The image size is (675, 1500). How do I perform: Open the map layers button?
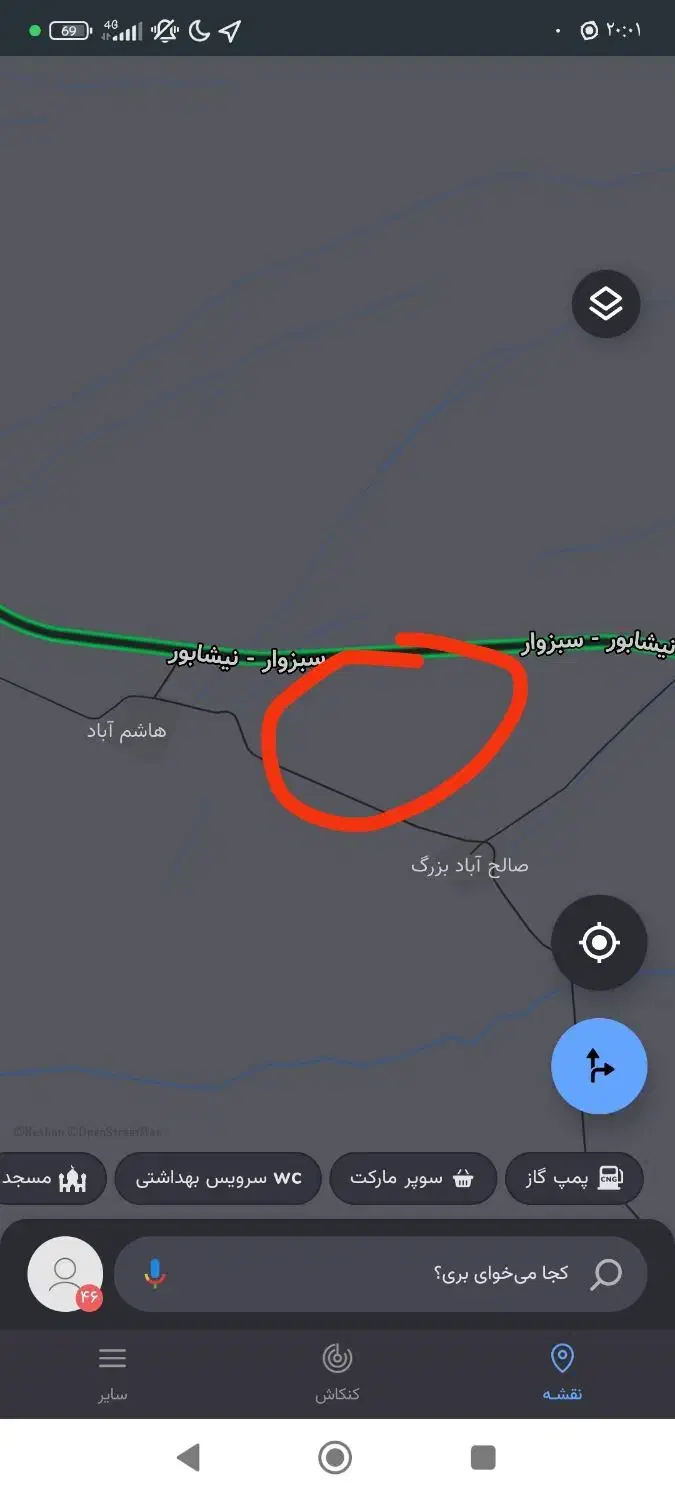point(605,303)
